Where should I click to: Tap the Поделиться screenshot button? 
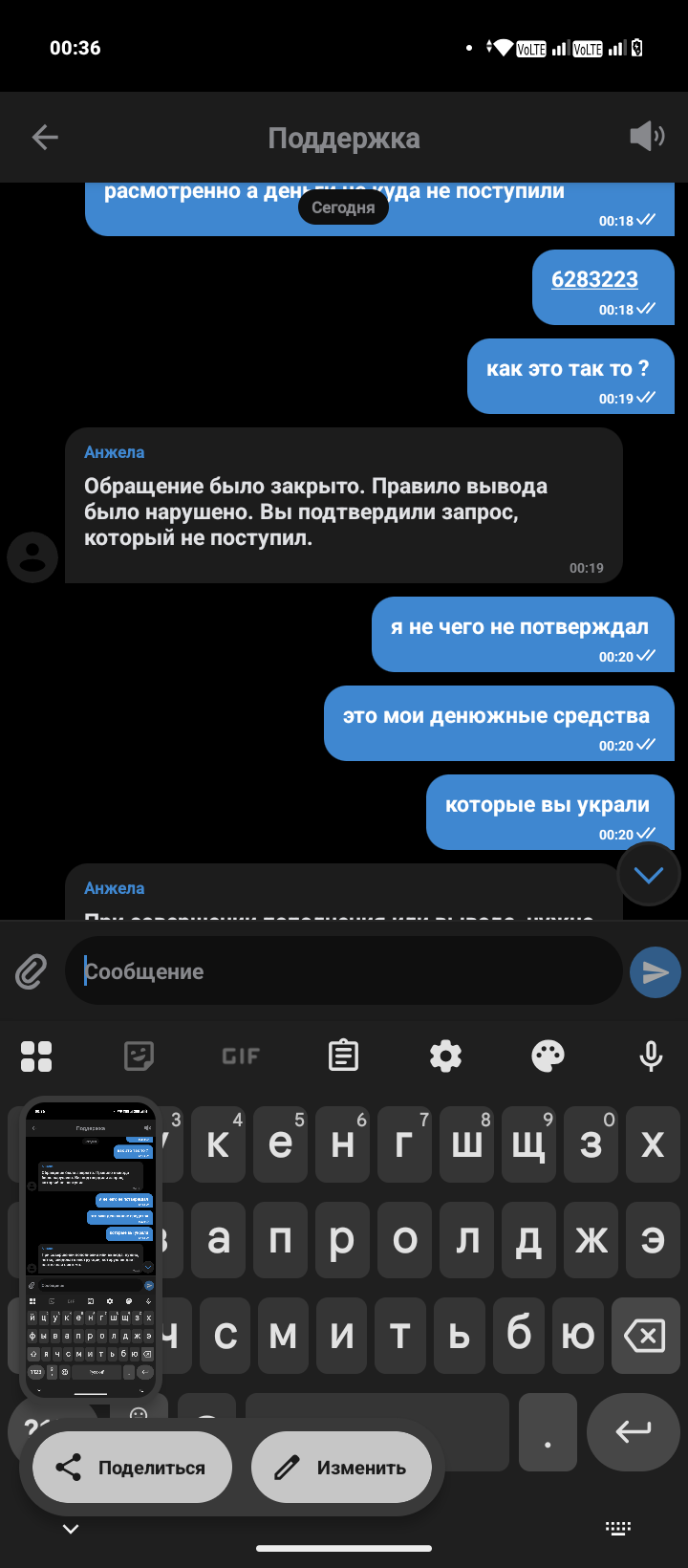(x=133, y=1468)
